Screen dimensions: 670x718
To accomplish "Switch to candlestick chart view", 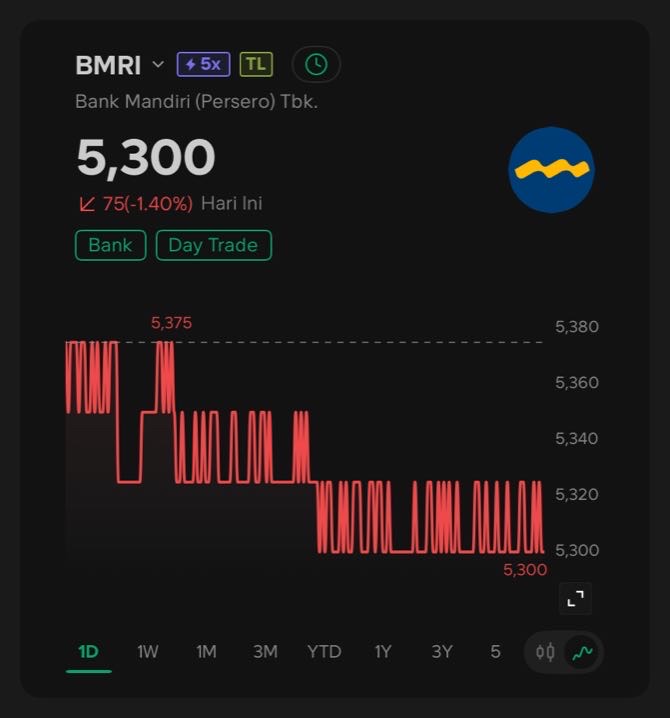I will click(545, 653).
